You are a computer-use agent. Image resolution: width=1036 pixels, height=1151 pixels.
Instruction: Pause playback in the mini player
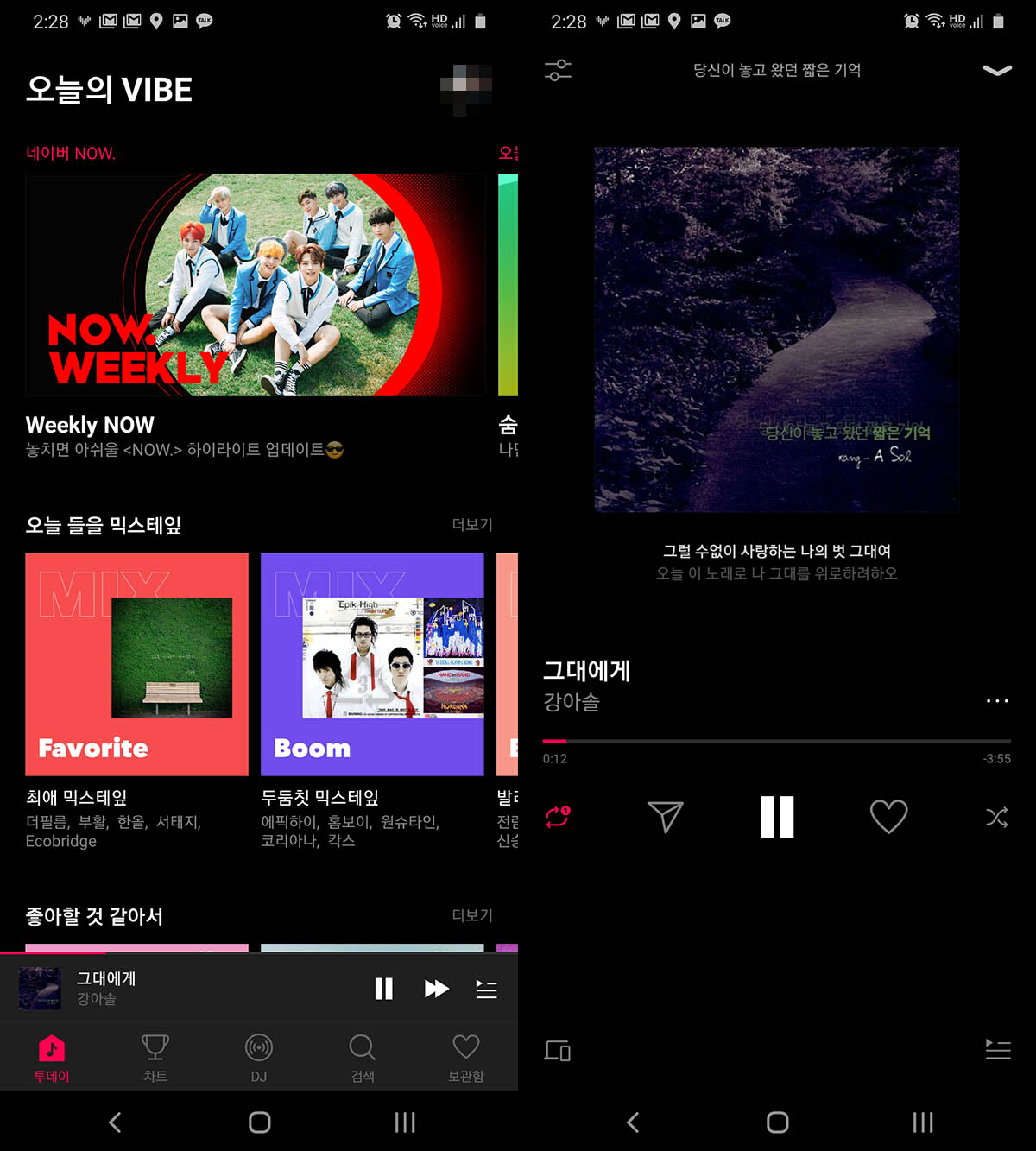[x=383, y=989]
